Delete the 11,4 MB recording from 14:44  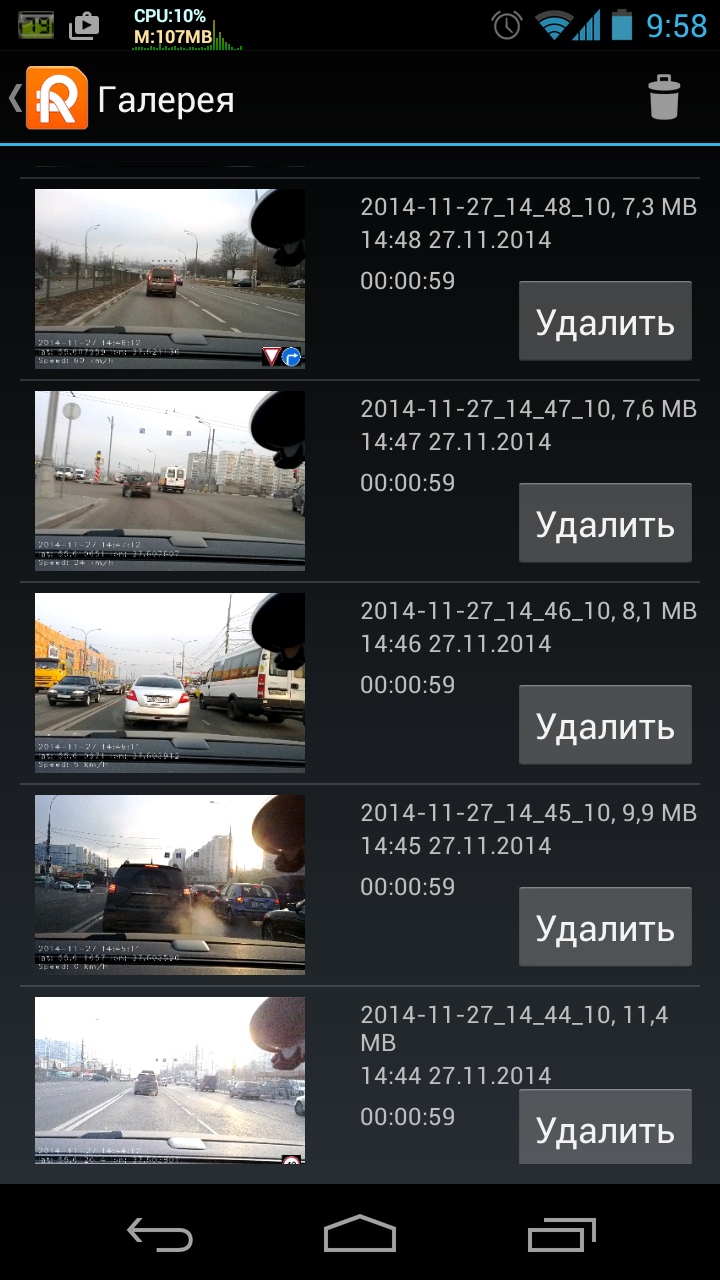pyautogui.click(x=605, y=1127)
